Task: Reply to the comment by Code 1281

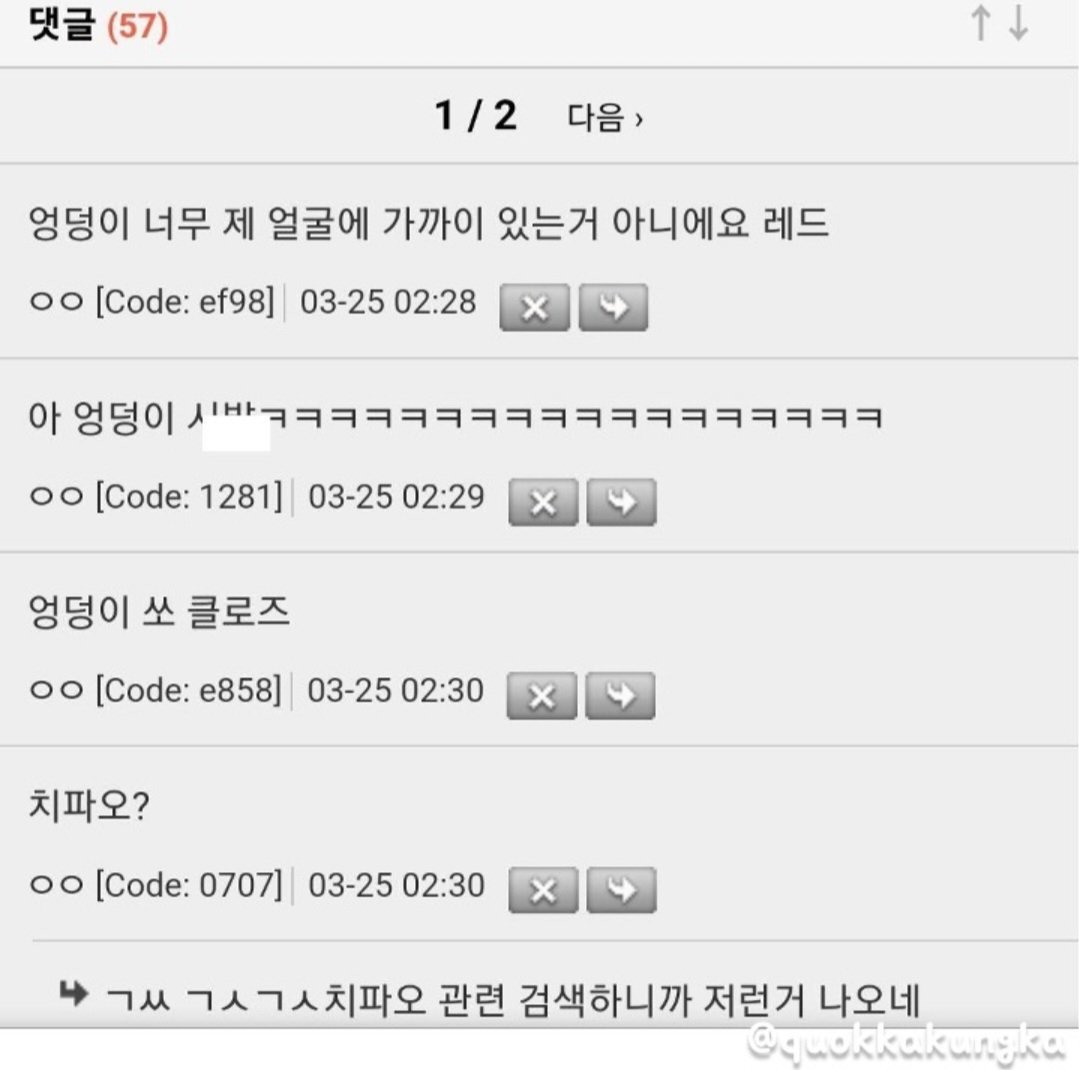Action: click(621, 502)
